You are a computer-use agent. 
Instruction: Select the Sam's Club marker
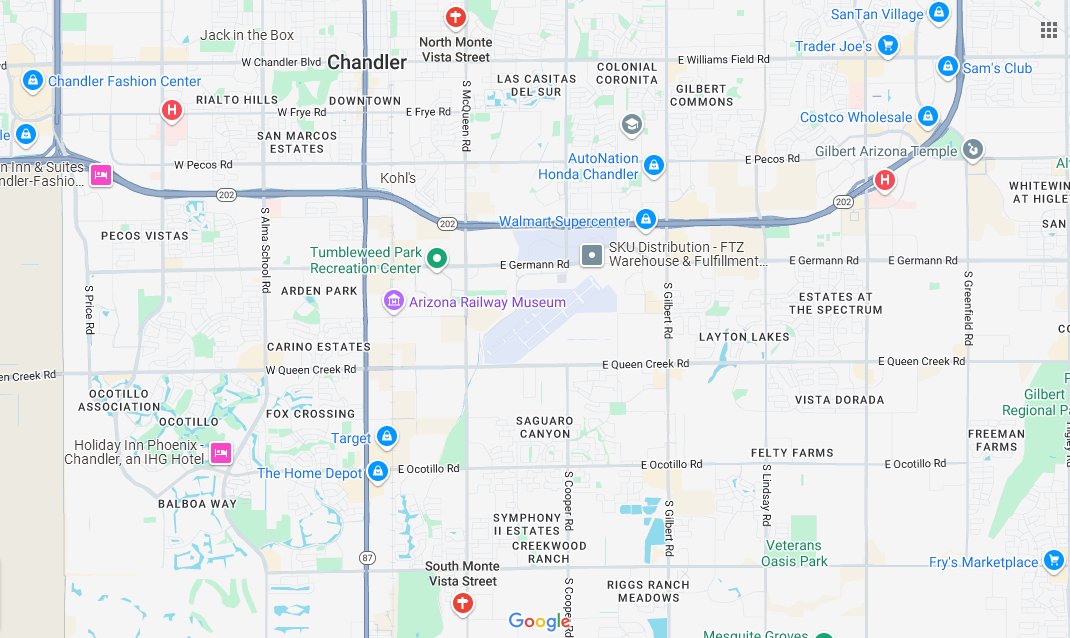[x=947, y=67]
